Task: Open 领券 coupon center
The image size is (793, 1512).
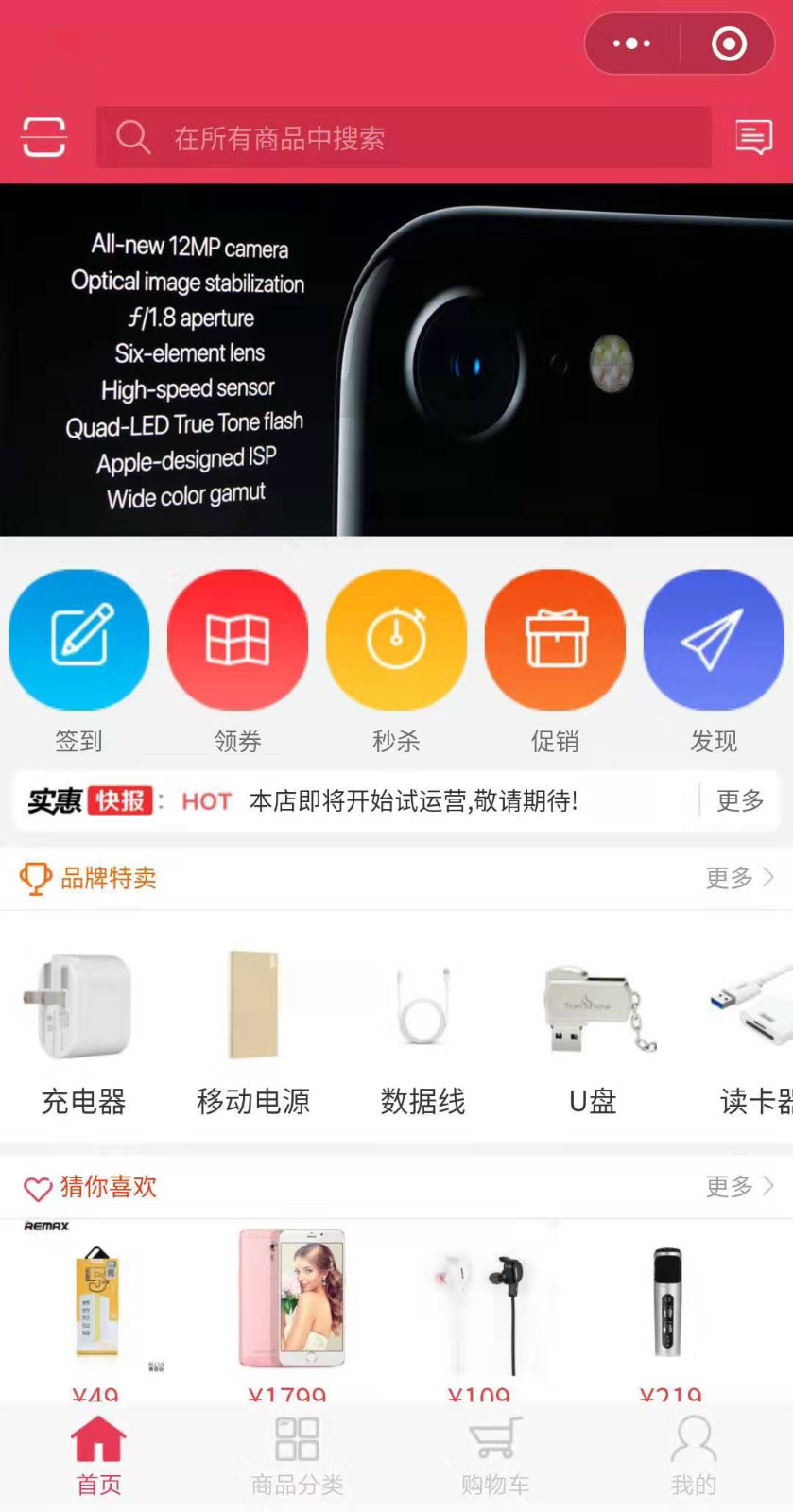Action: (x=237, y=640)
